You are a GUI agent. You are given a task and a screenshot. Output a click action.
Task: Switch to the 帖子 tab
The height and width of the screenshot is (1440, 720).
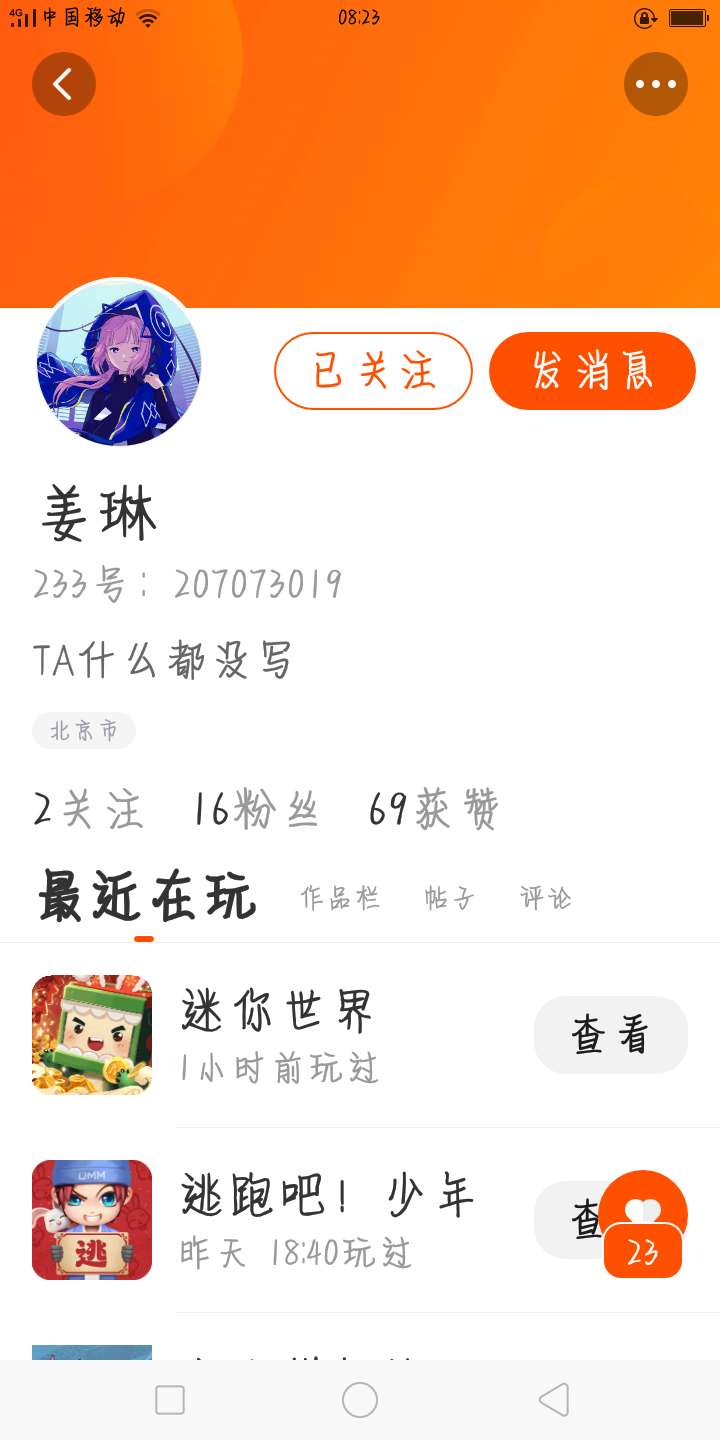click(x=450, y=897)
